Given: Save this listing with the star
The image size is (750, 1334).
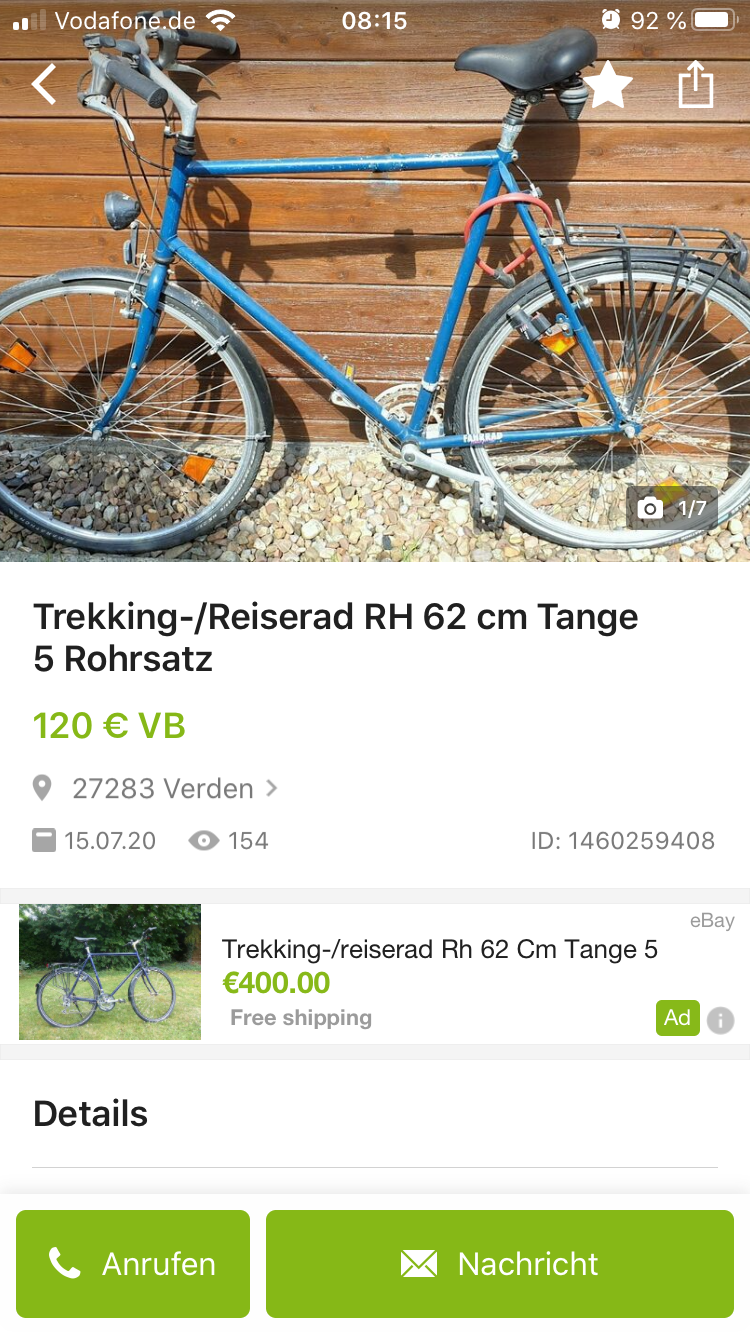Looking at the screenshot, I should point(608,85).
